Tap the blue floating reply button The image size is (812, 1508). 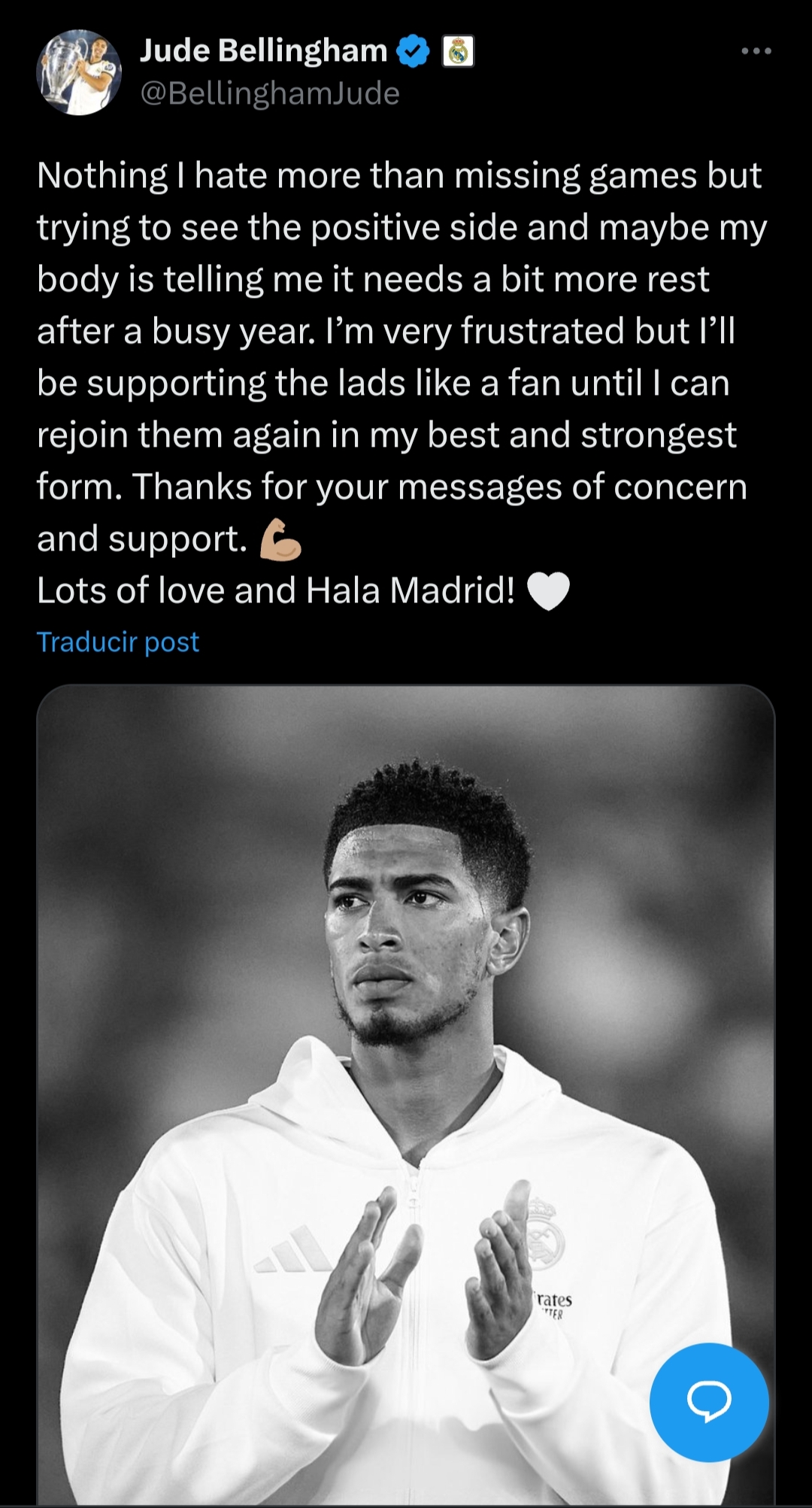(708, 1402)
